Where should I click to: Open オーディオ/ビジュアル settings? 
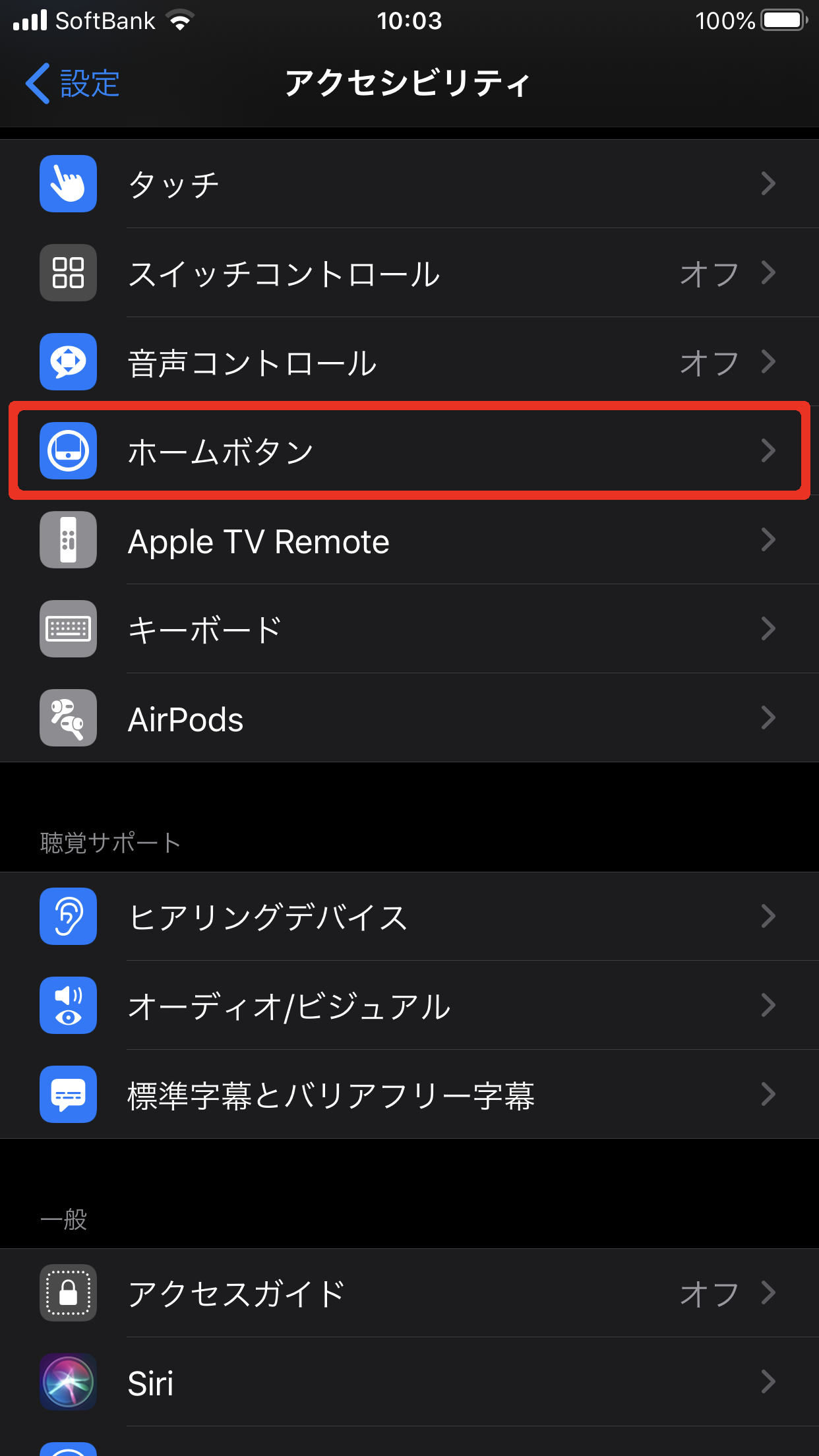[409, 1006]
